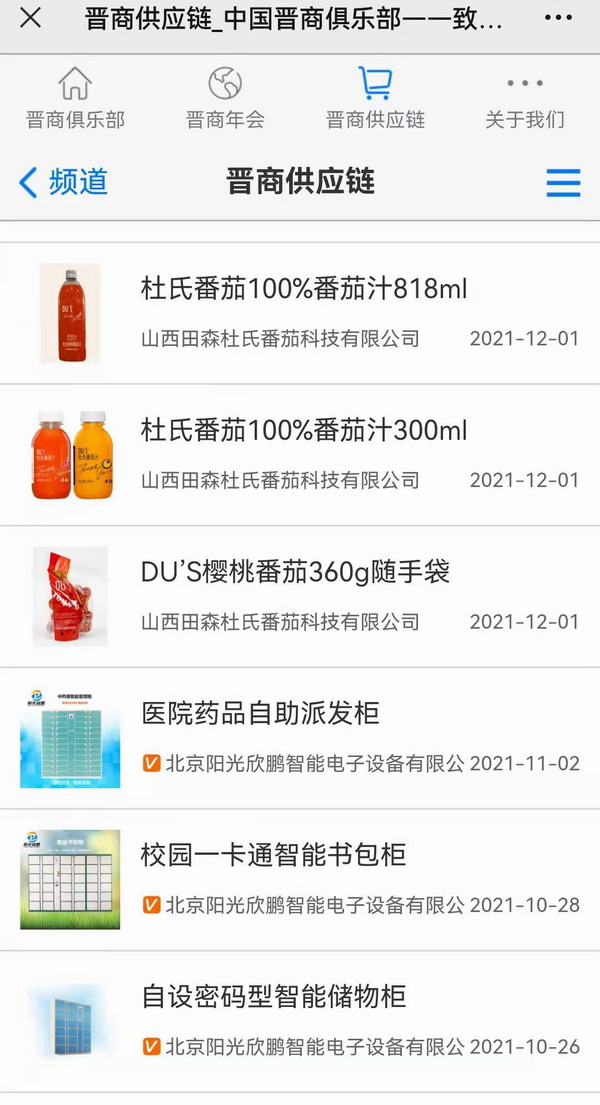Select 医院药品自助派发柜 entry

click(260, 714)
